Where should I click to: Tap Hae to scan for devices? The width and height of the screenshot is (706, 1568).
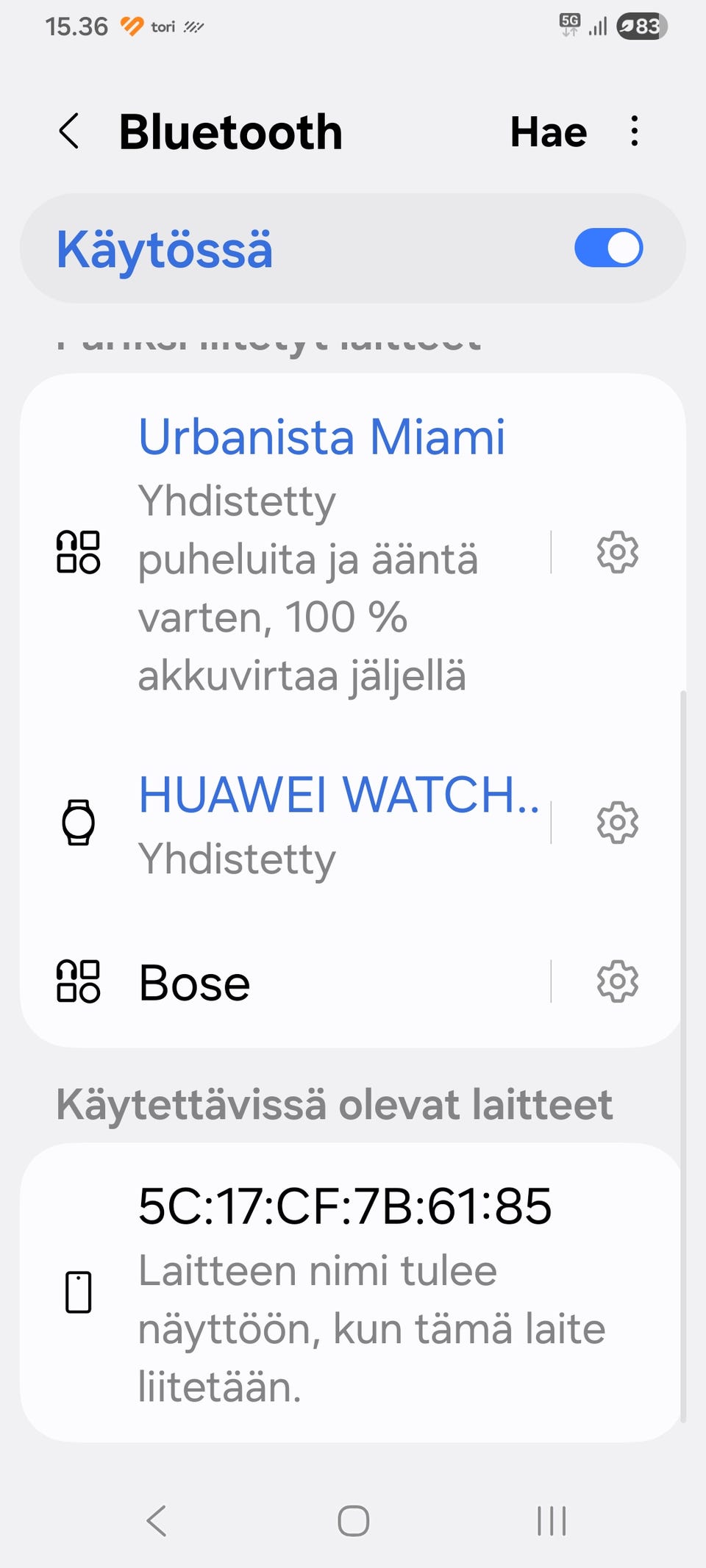pos(549,132)
